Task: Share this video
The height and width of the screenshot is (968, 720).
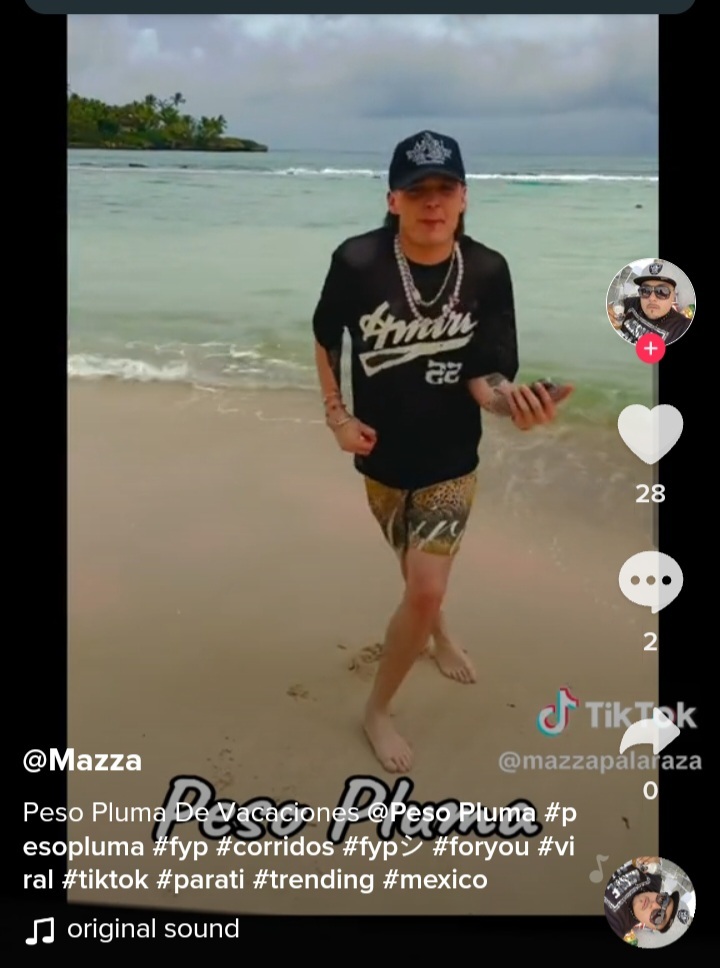Action: 650,737
